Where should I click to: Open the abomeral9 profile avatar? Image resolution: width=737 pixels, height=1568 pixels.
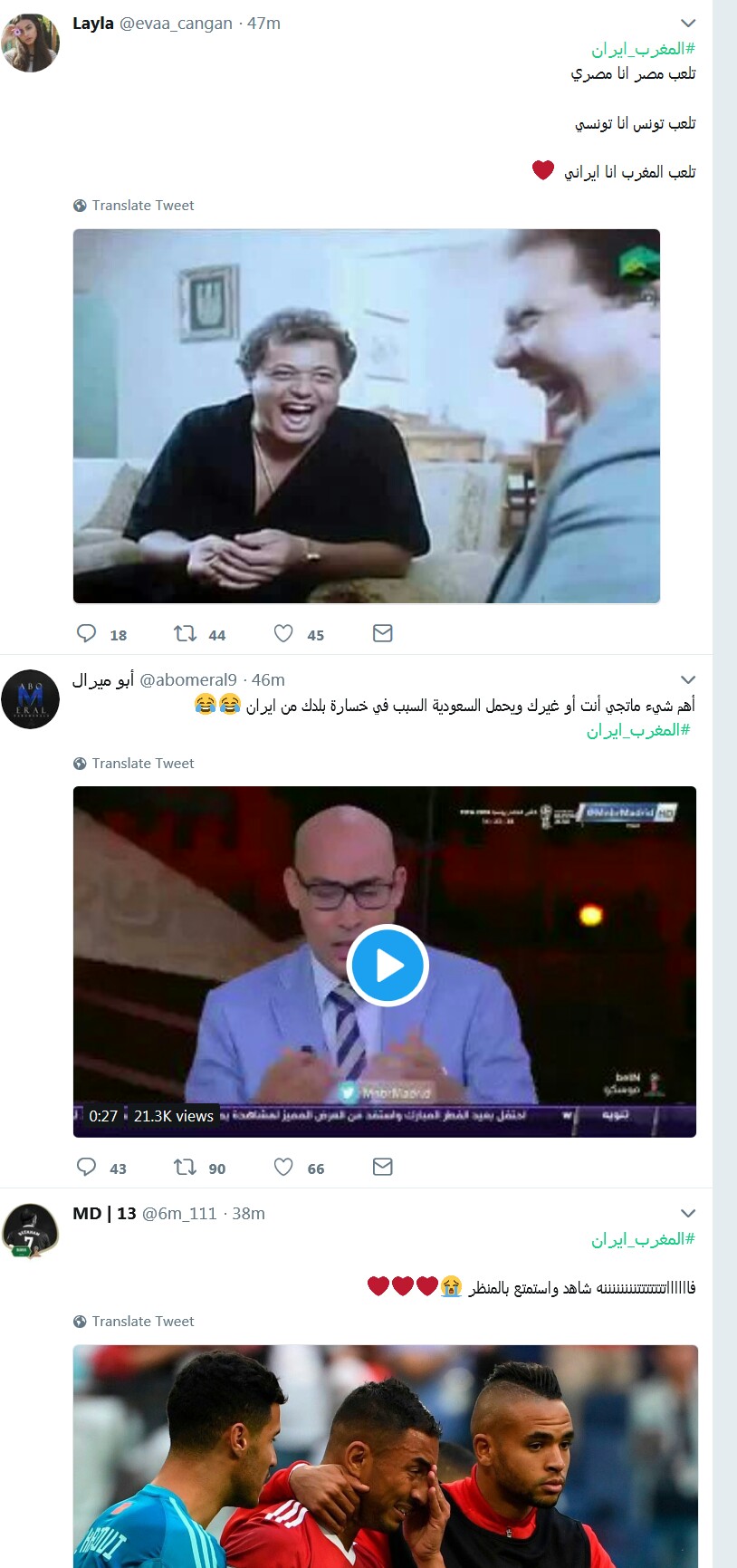tap(30, 699)
